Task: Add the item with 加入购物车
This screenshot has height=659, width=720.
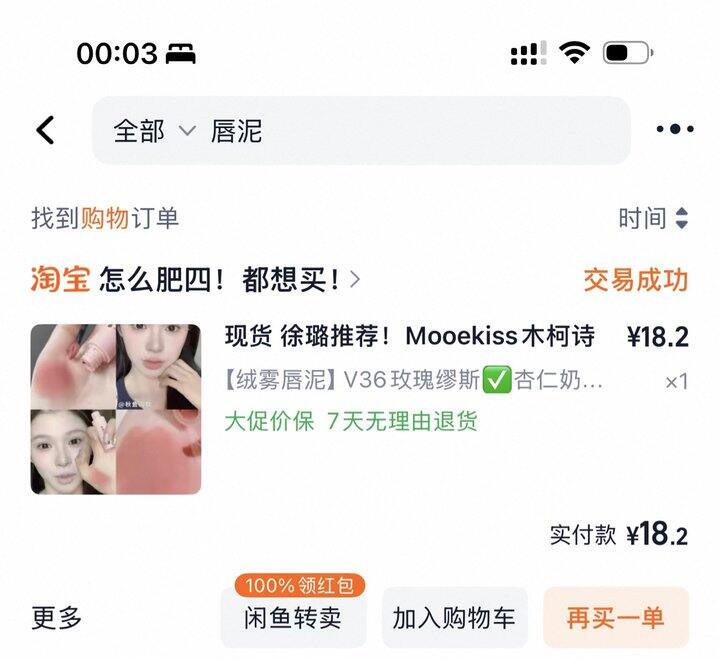Action: [455, 618]
